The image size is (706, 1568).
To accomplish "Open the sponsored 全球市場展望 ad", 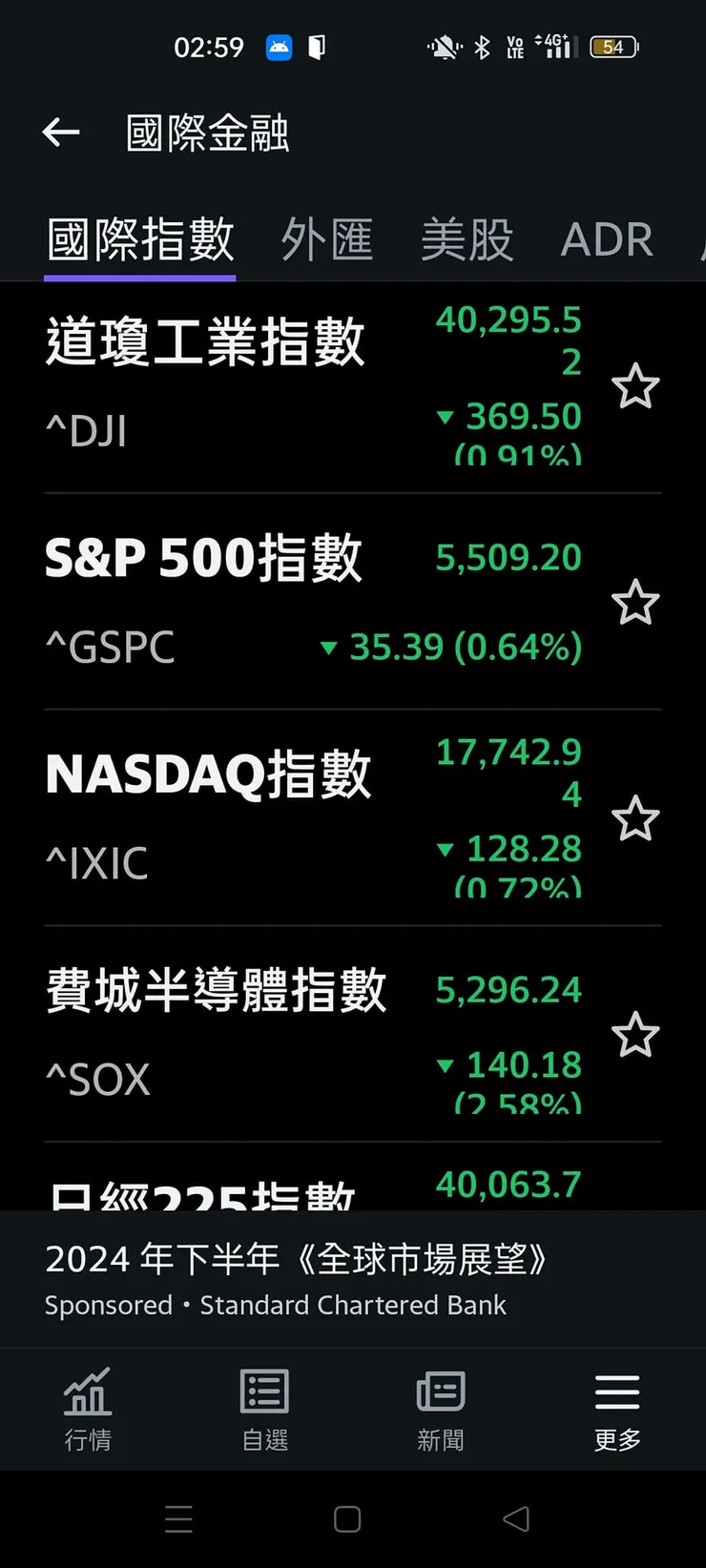I will (x=296, y=1278).
